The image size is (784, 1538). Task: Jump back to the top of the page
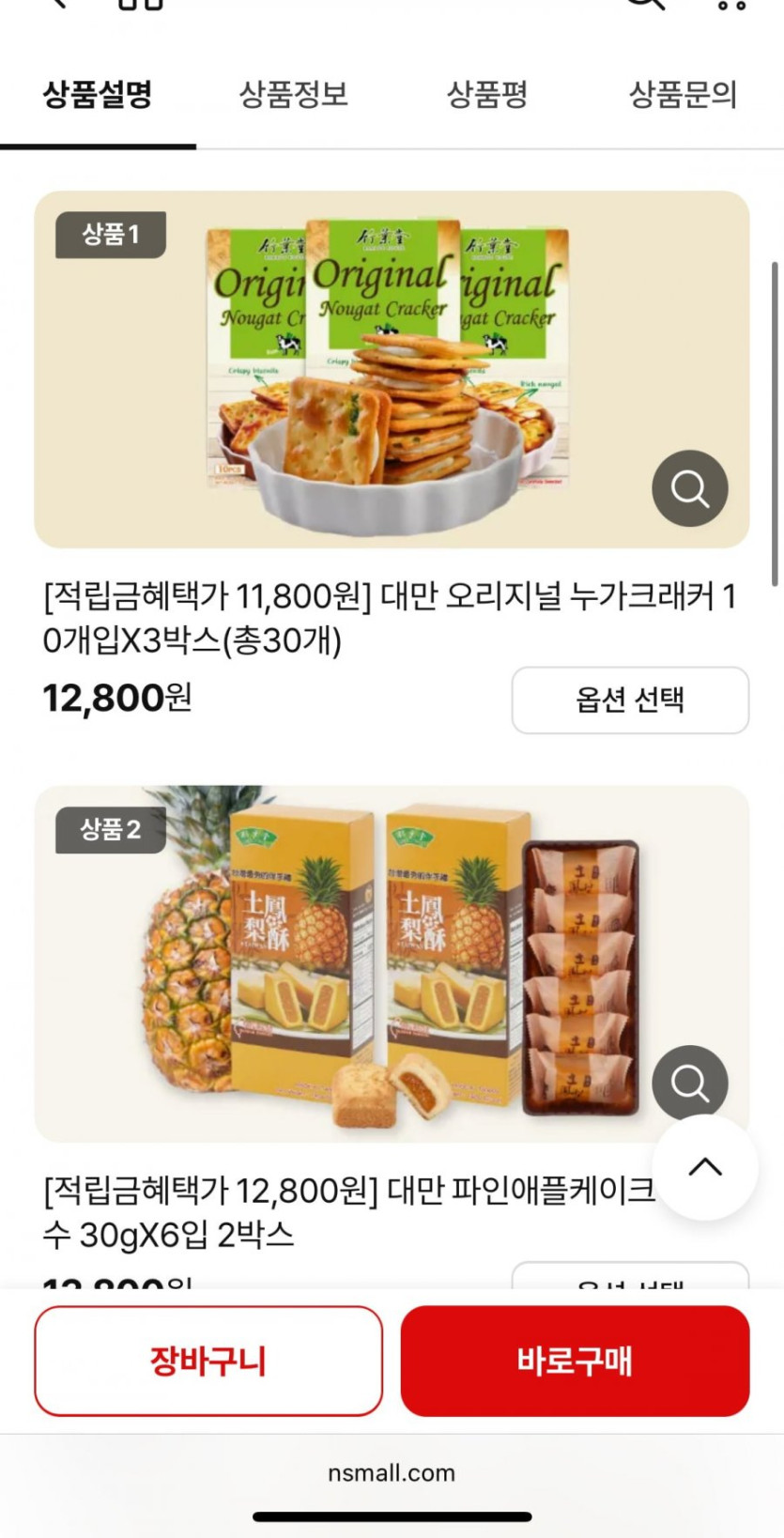click(x=704, y=1167)
